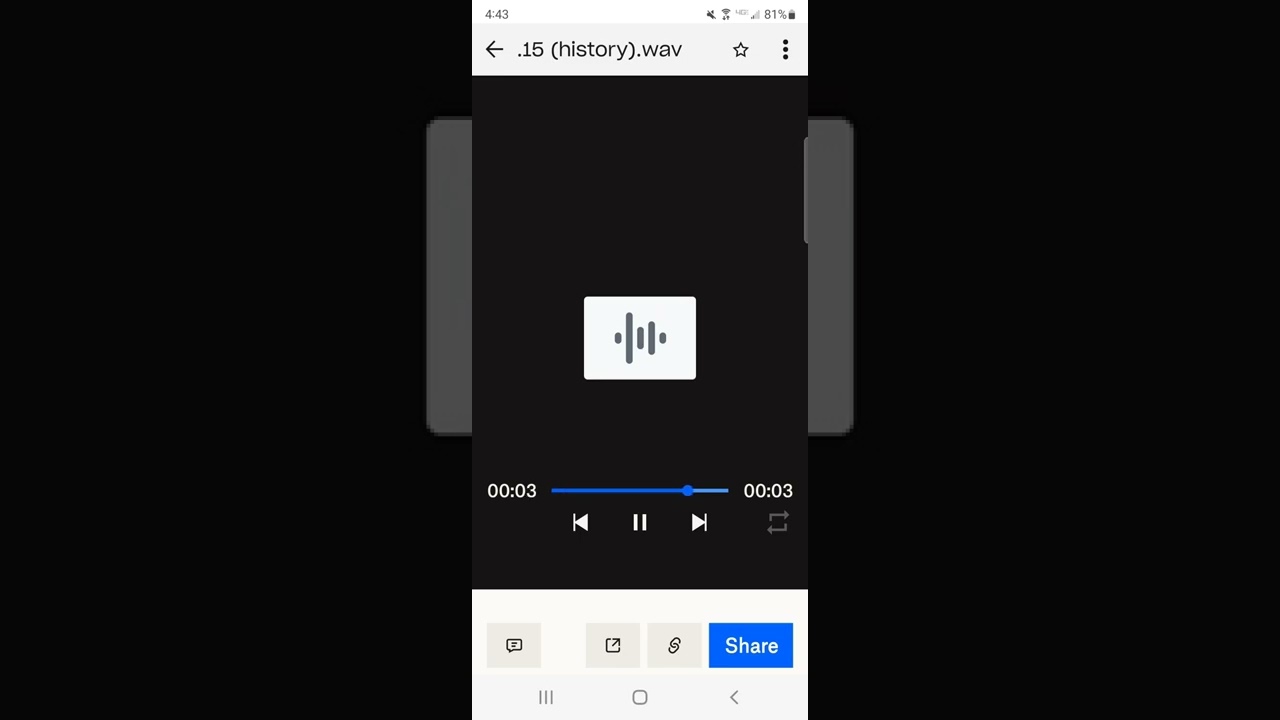Screen dimensions: 1280x720
Task: Open the file in another app
Action: [613, 645]
